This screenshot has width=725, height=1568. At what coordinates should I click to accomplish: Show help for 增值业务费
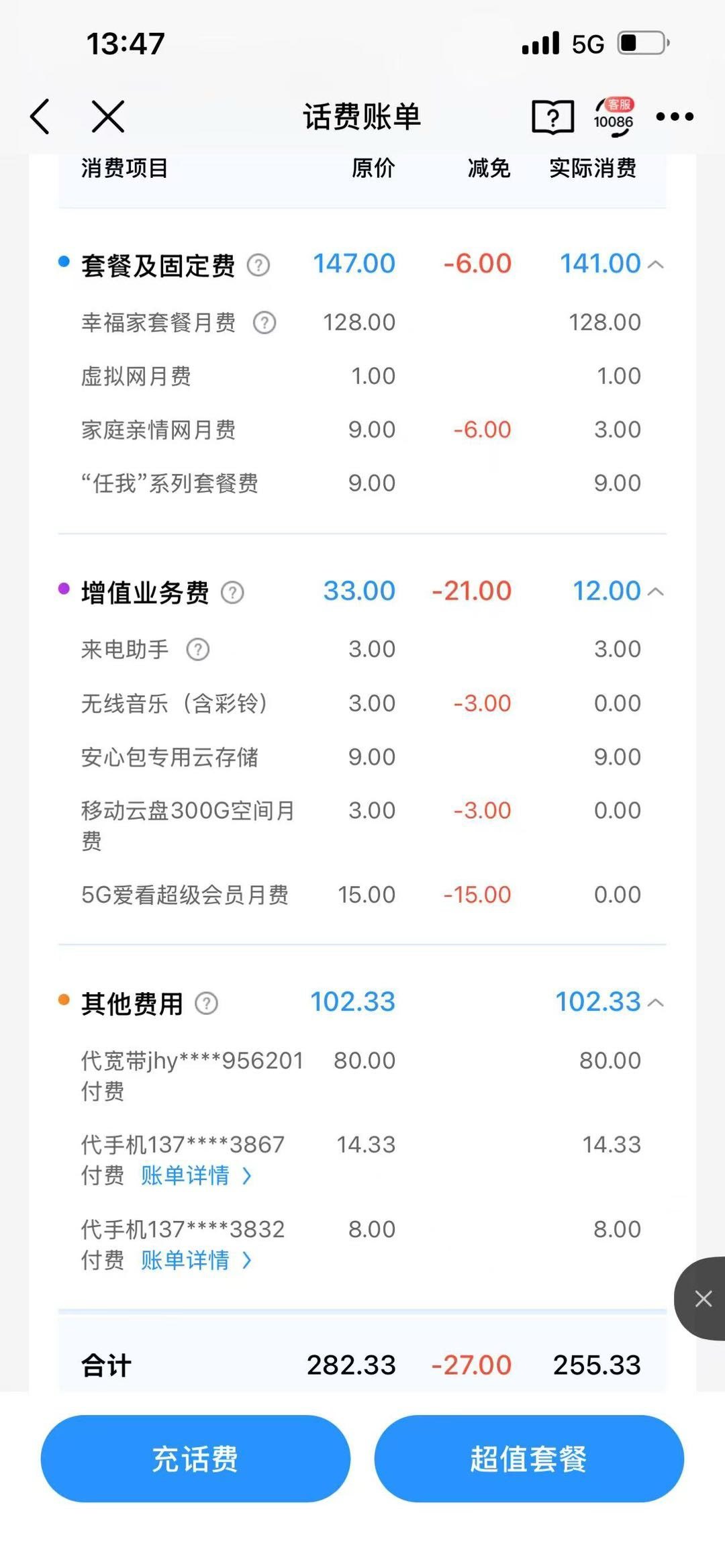click(x=232, y=593)
